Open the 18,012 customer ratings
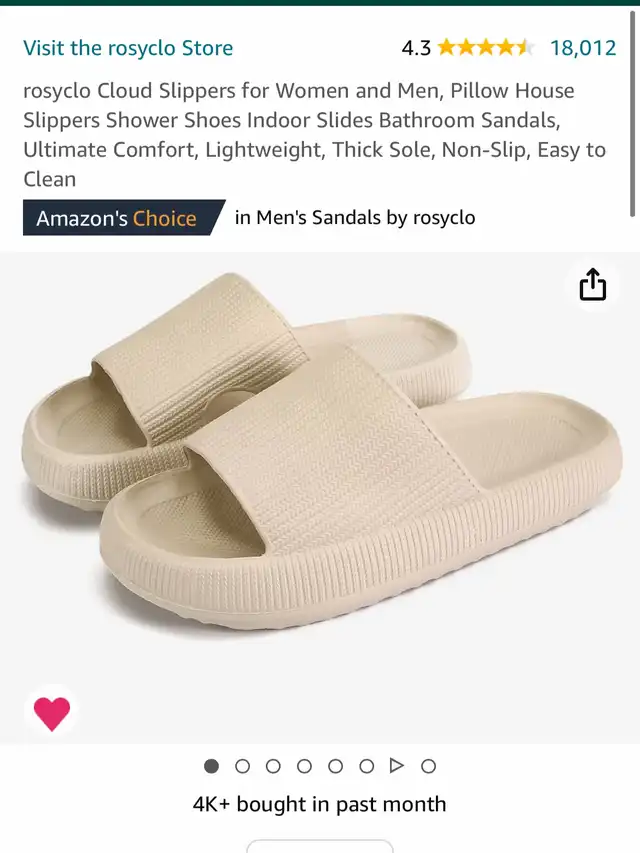Viewport: 640px width, 853px height. pyautogui.click(x=583, y=48)
